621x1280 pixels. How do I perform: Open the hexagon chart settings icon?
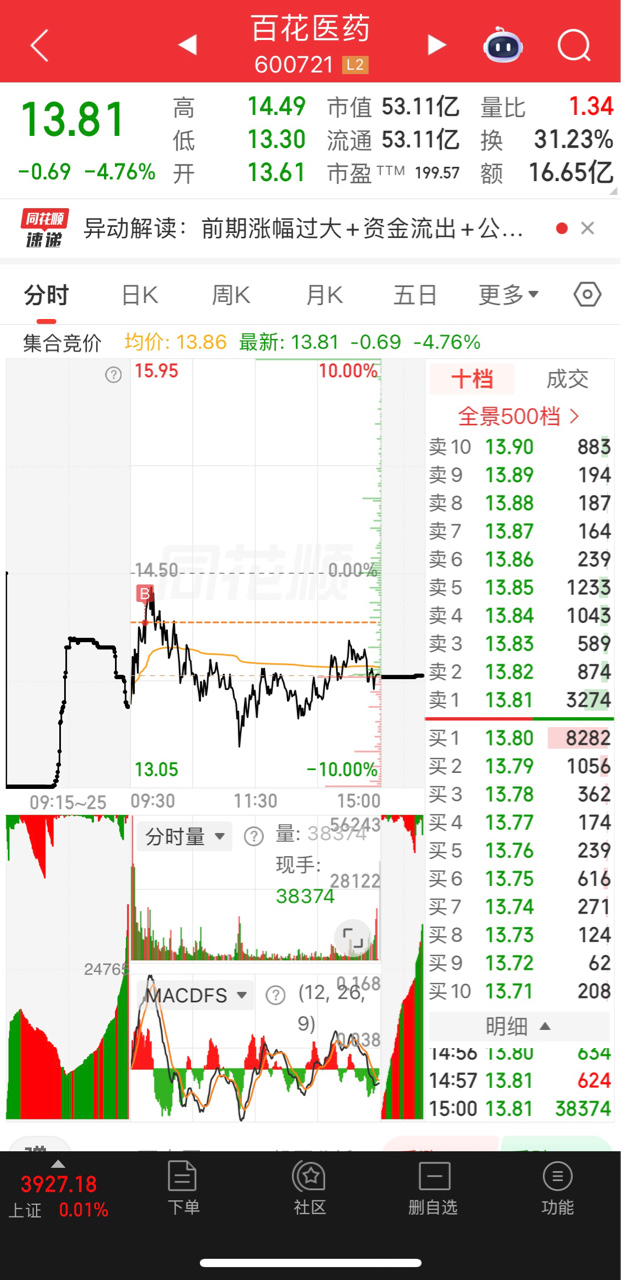click(x=588, y=295)
